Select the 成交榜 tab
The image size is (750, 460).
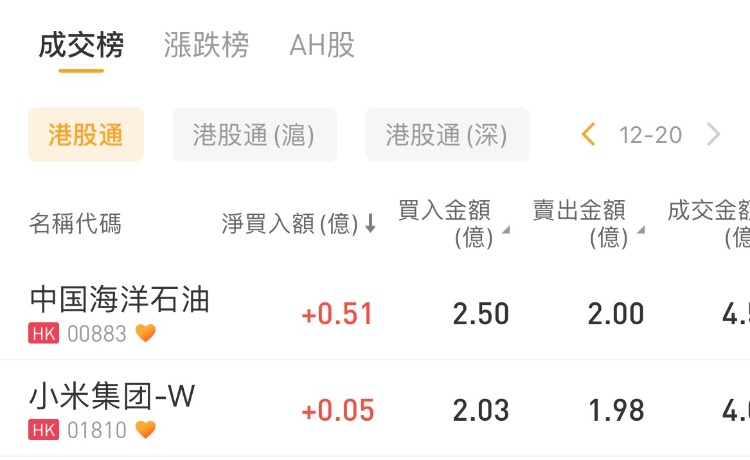81,45
